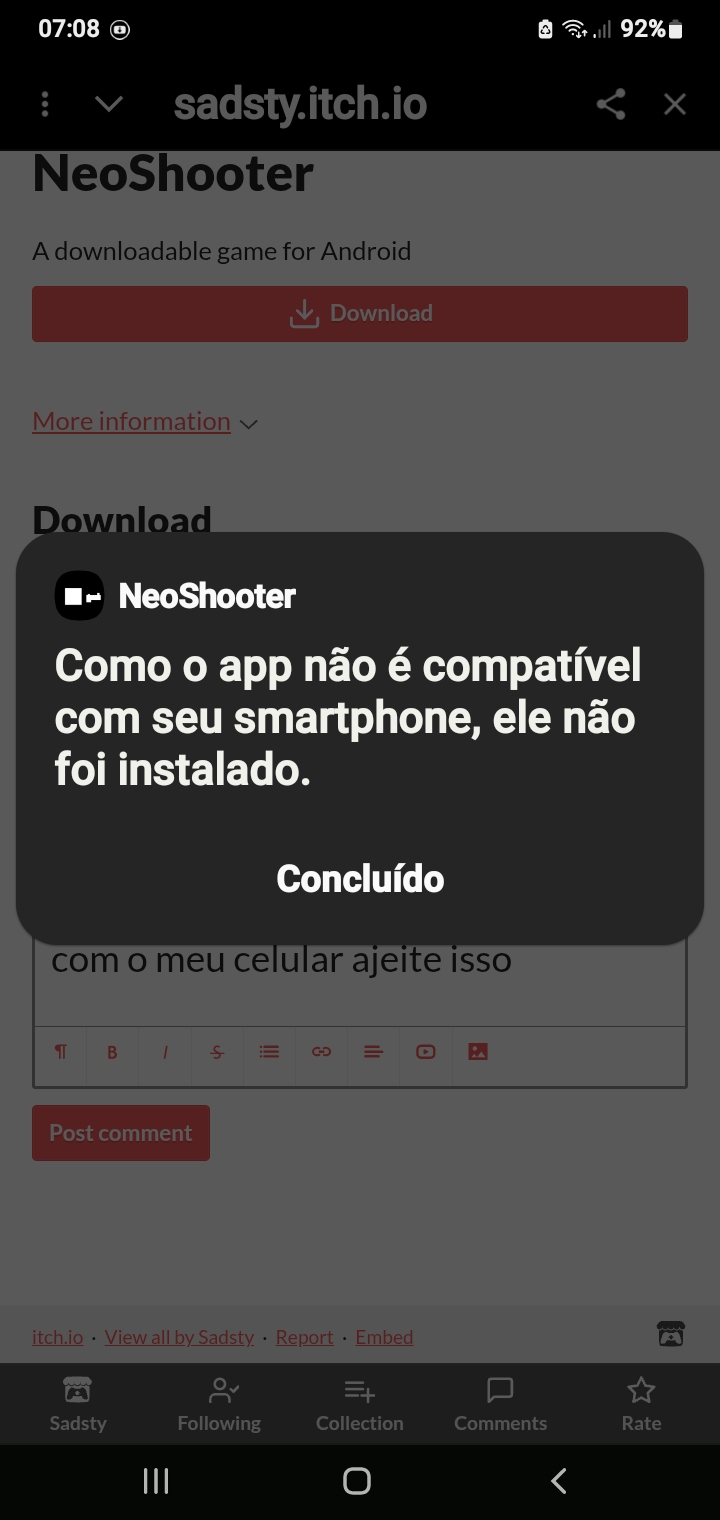
Task: Tap Concluído to dismiss the dialog
Action: click(x=360, y=879)
